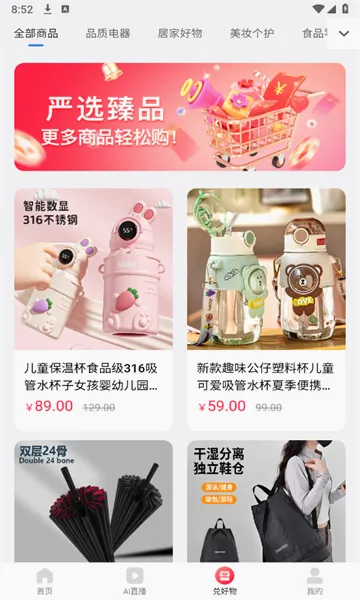Open the 儿童保温杯 product card
The height and width of the screenshot is (600, 360).
click(93, 309)
